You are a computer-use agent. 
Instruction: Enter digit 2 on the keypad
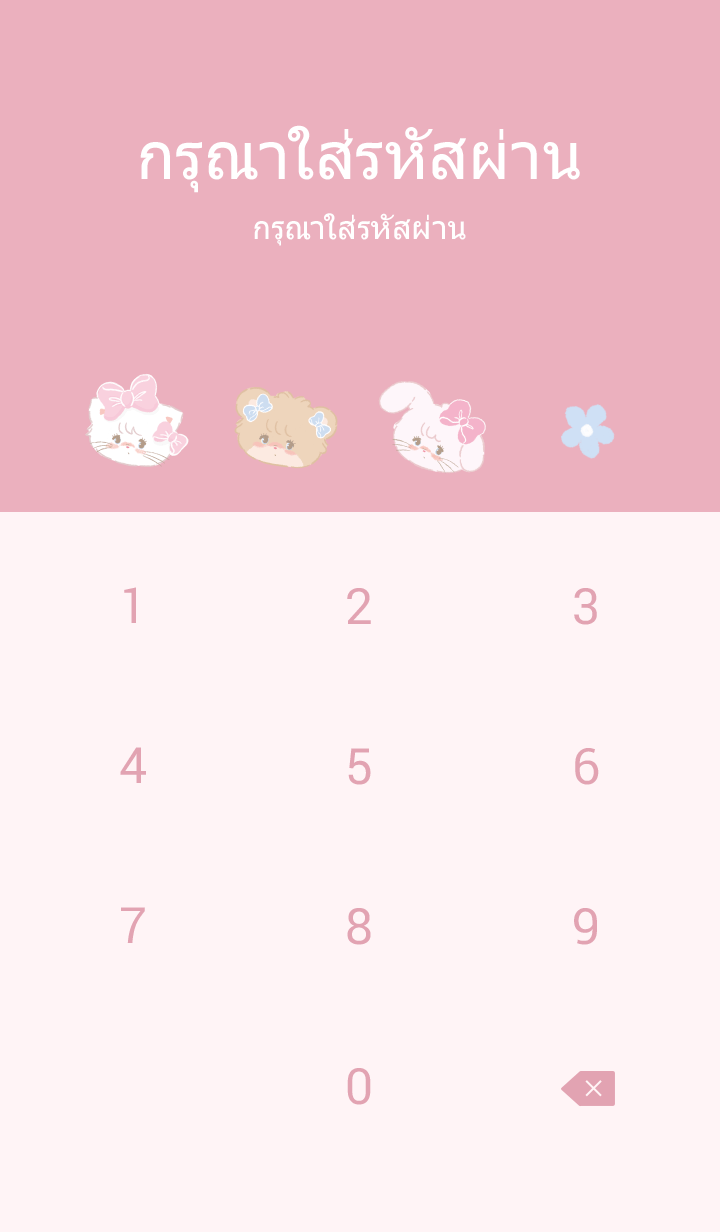pos(359,607)
